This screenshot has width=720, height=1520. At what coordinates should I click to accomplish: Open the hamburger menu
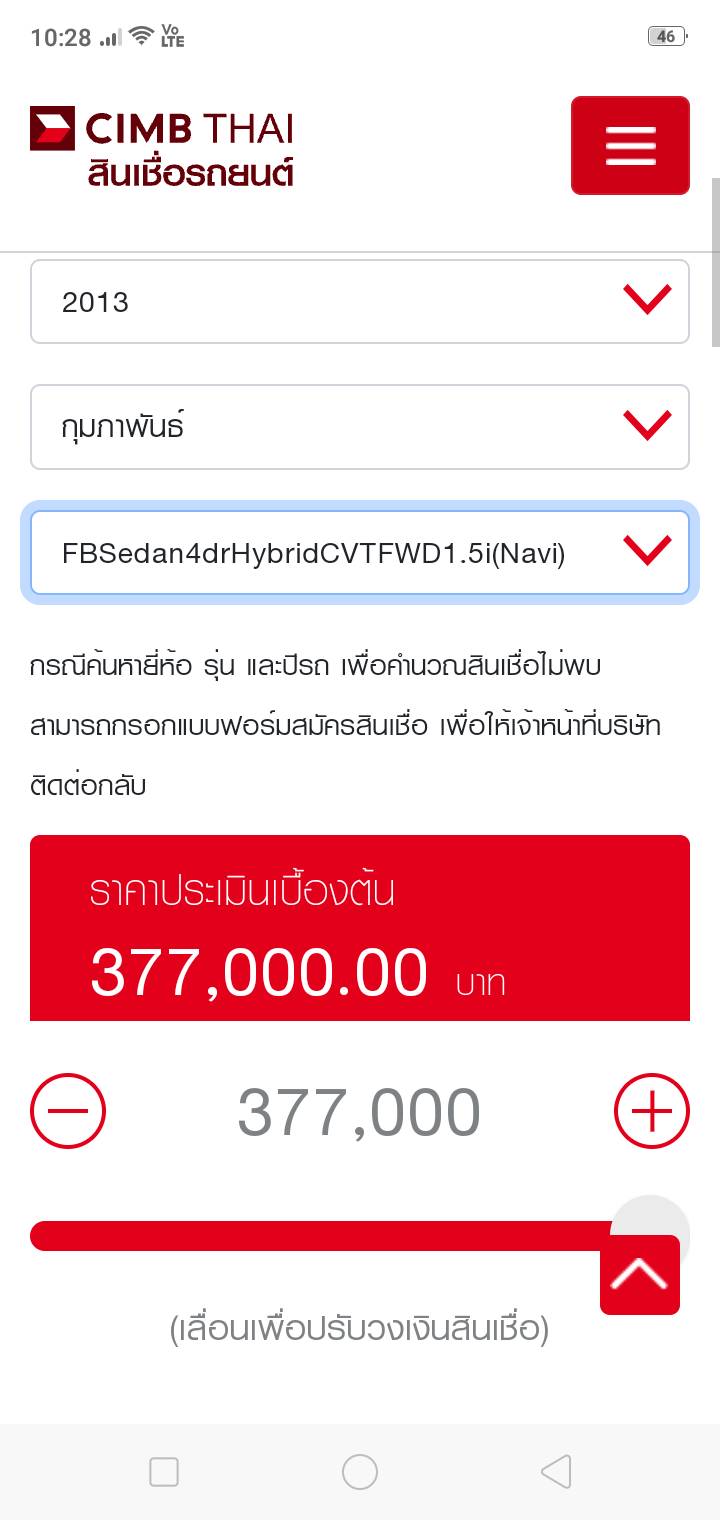630,145
